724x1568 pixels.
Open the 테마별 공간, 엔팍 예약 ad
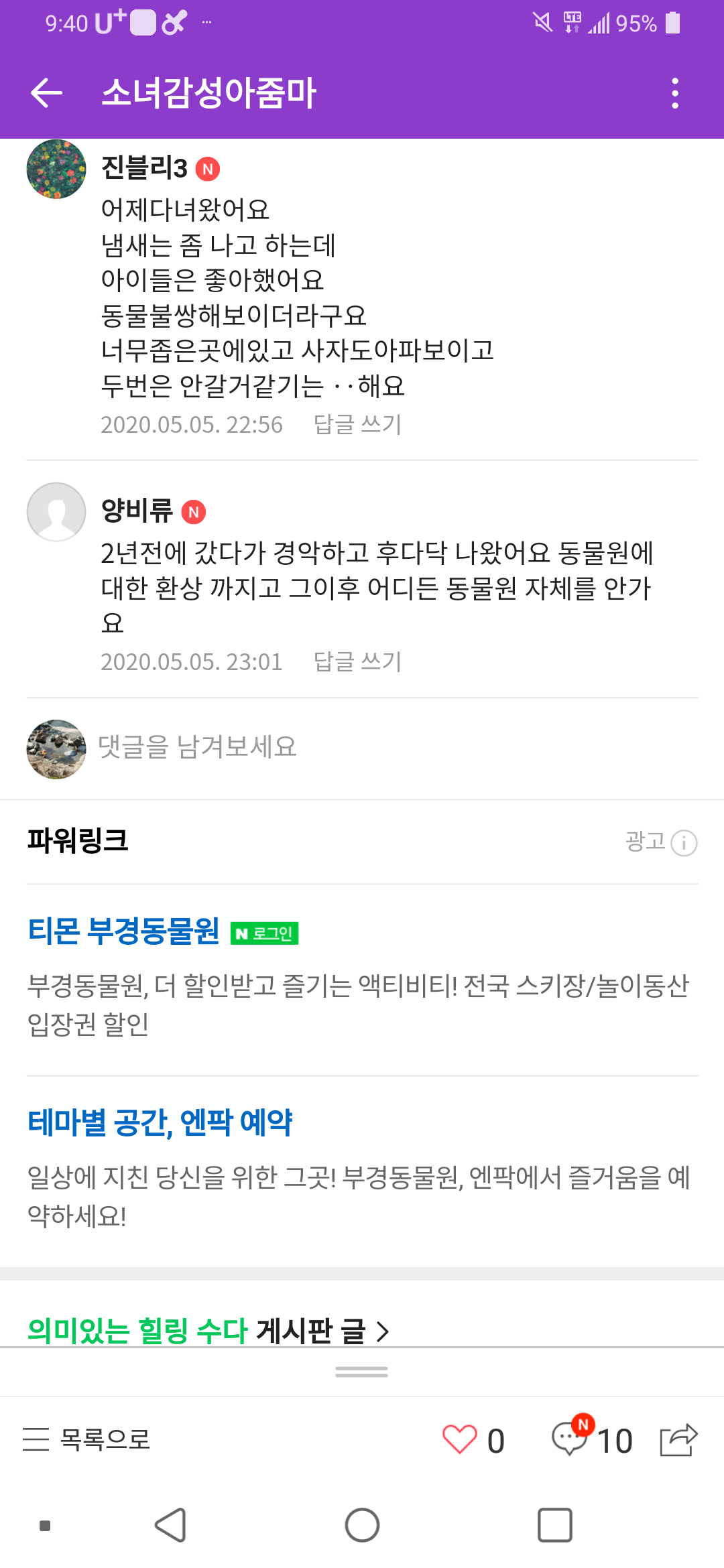coord(160,1122)
